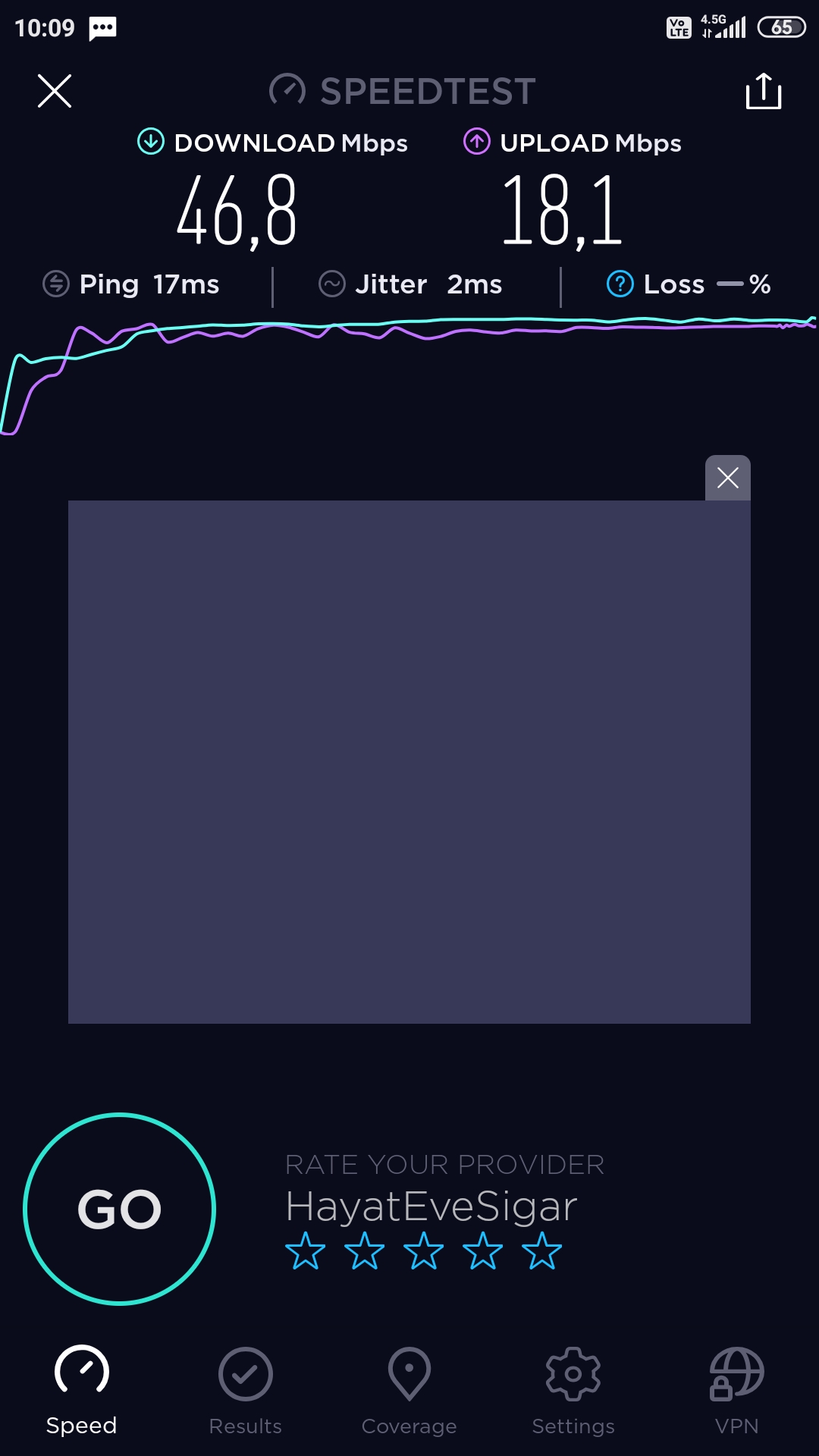
Task: Share the speed test result
Action: 764,91
